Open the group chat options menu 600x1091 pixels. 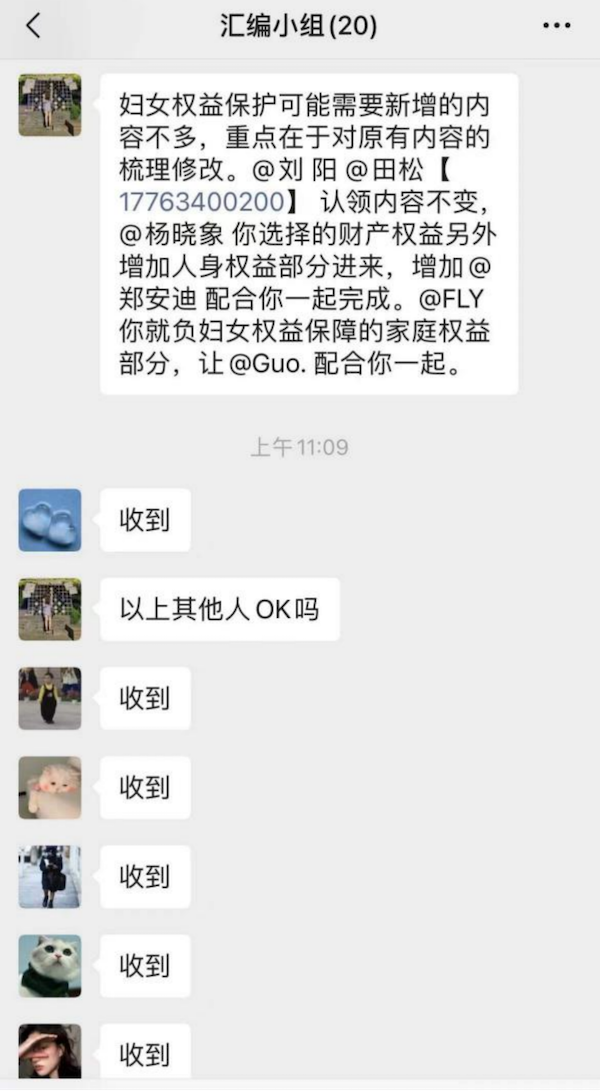pyautogui.click(x=556, y=26)
